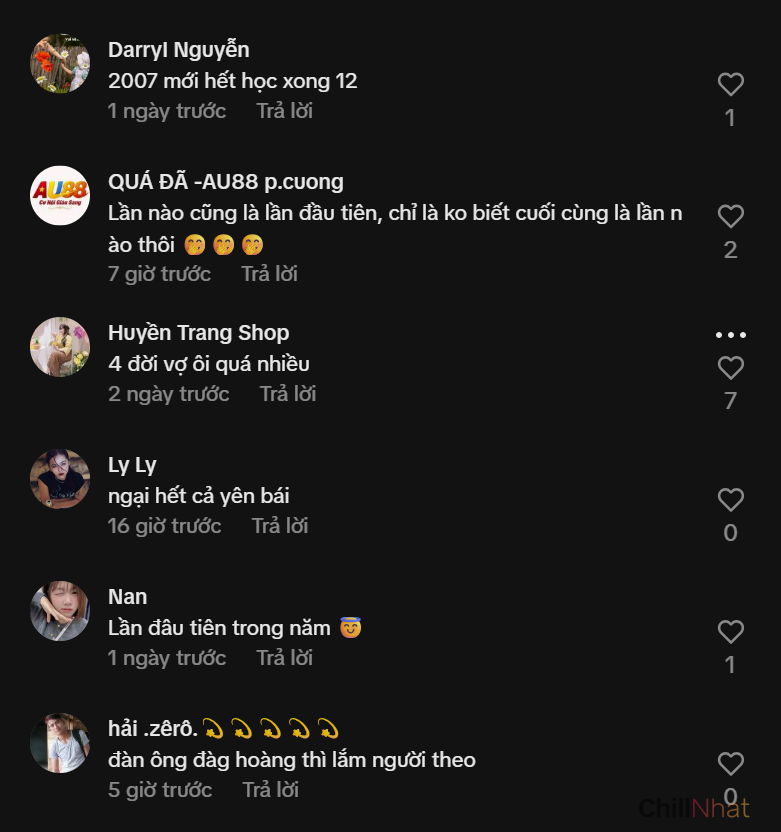
Task: Reply to Ly Ly's comment
Action: coord(280,526)
